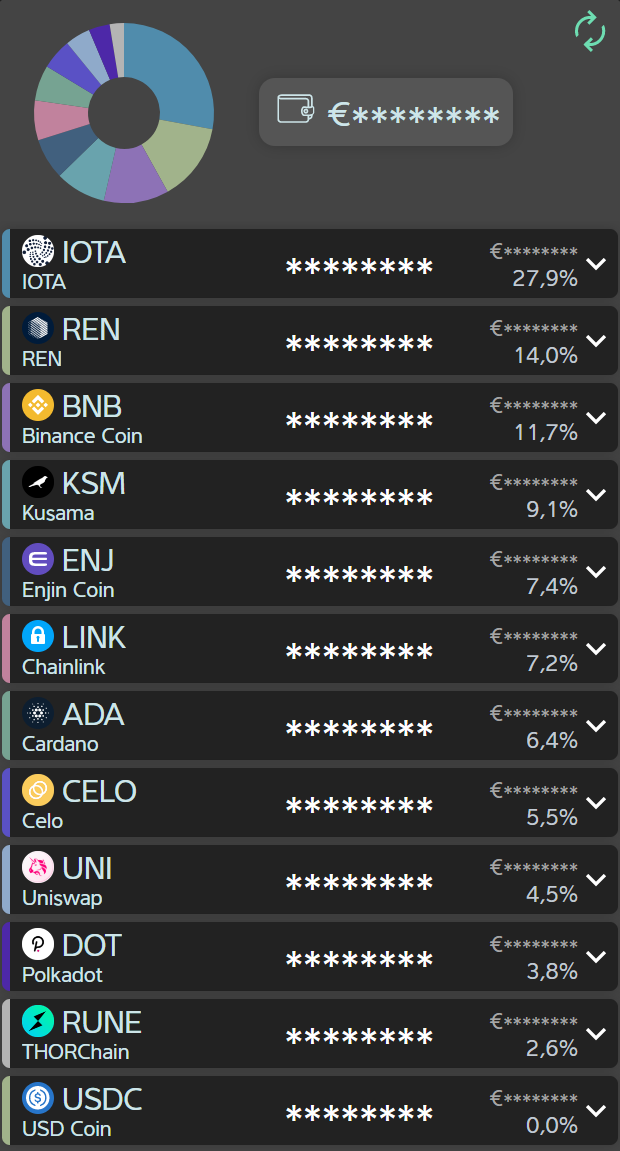The width and height of the screenshot is (620, 1151).
Task: Expand the Polkadot DOT holding
Action: click(x=596, y=957)
